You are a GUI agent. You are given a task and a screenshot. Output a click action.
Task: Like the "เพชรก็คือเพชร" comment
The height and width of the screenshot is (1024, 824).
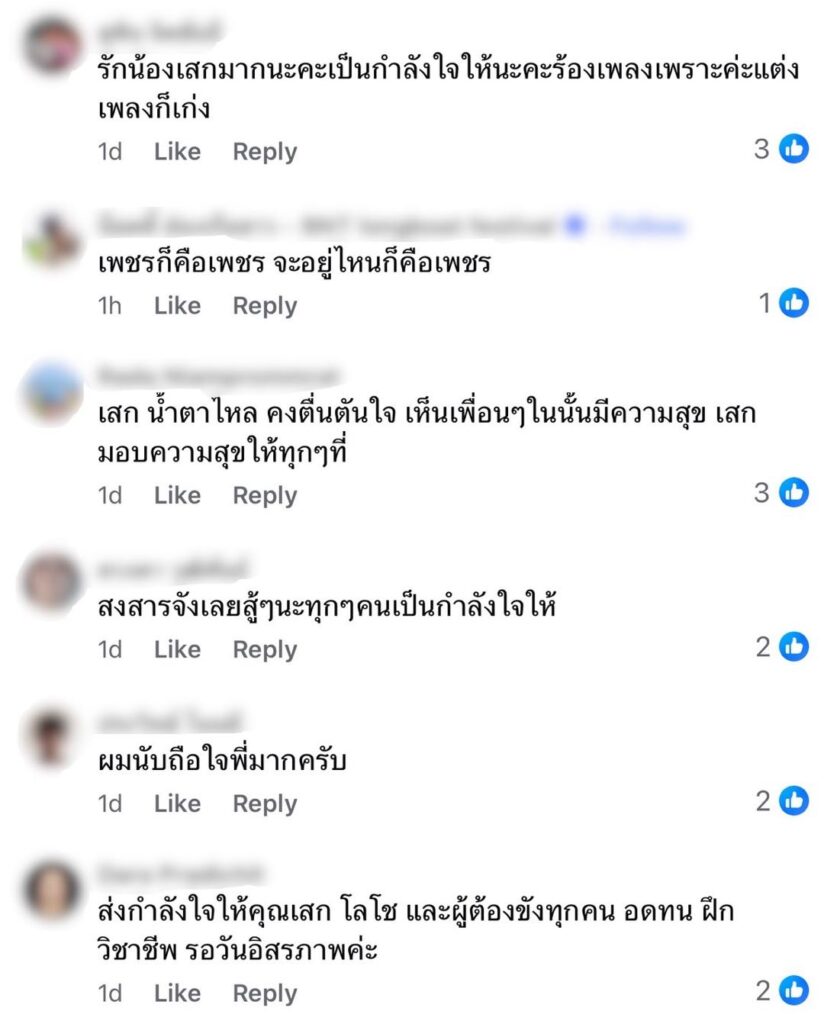click(177, 306)
